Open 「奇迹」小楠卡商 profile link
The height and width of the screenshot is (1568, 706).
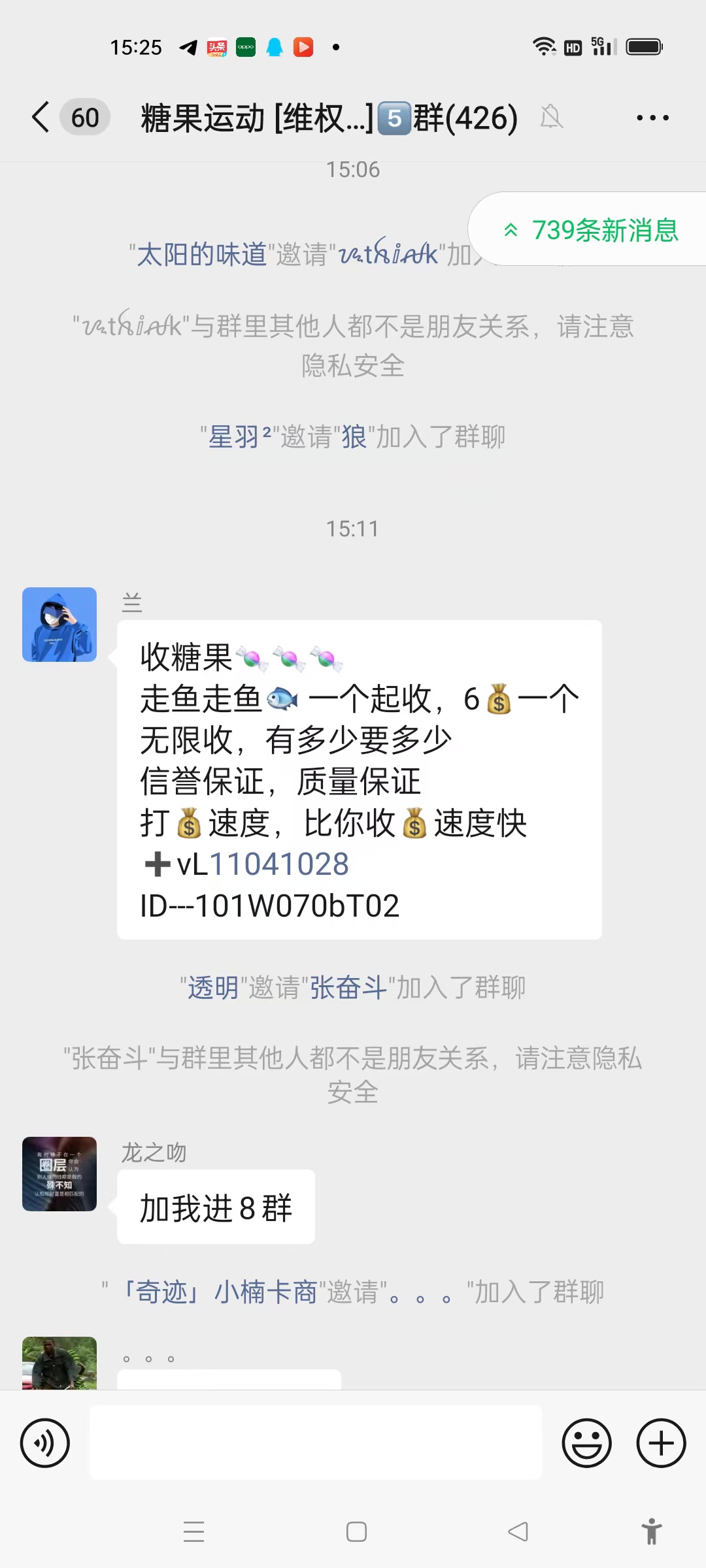click(x=219, y=1292)
